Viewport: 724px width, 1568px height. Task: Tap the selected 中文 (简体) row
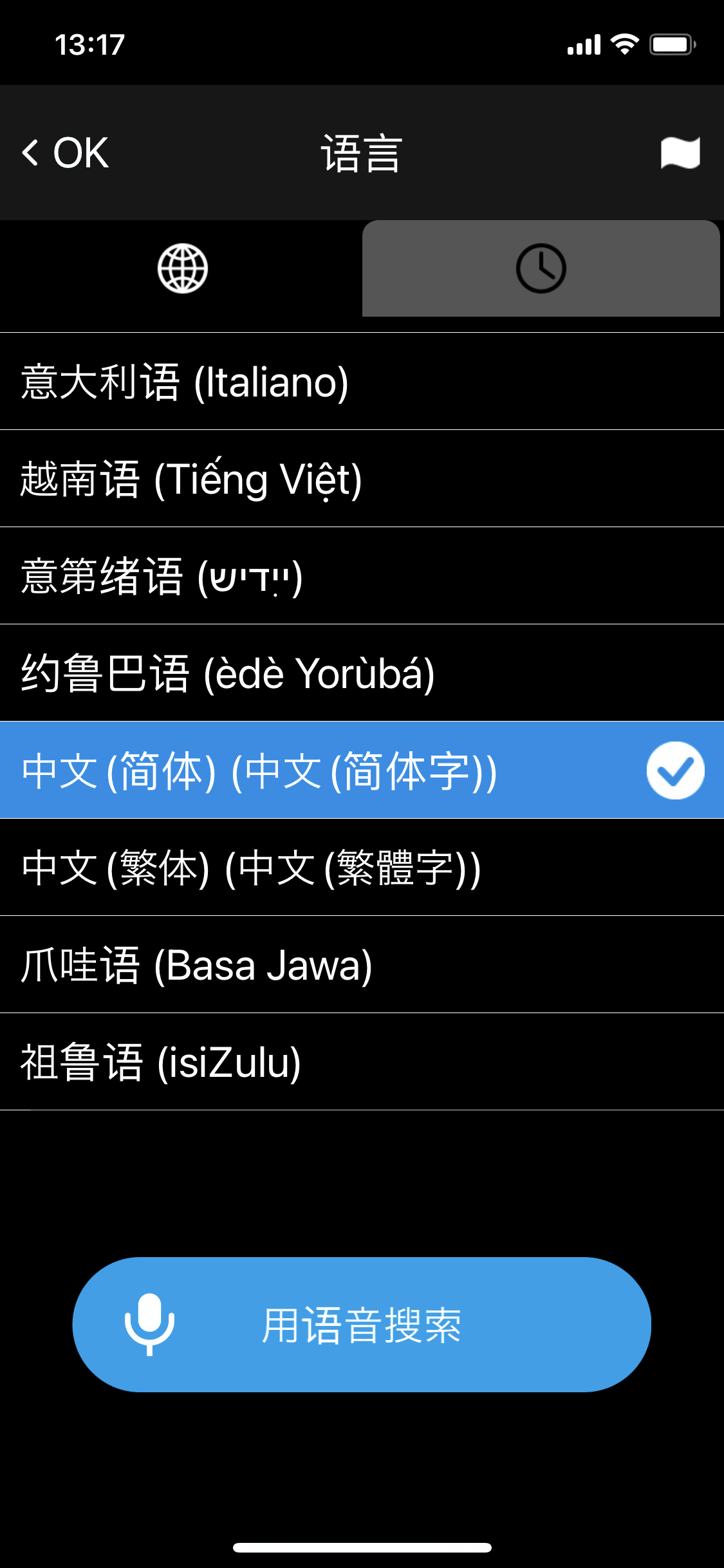[362, 770]
